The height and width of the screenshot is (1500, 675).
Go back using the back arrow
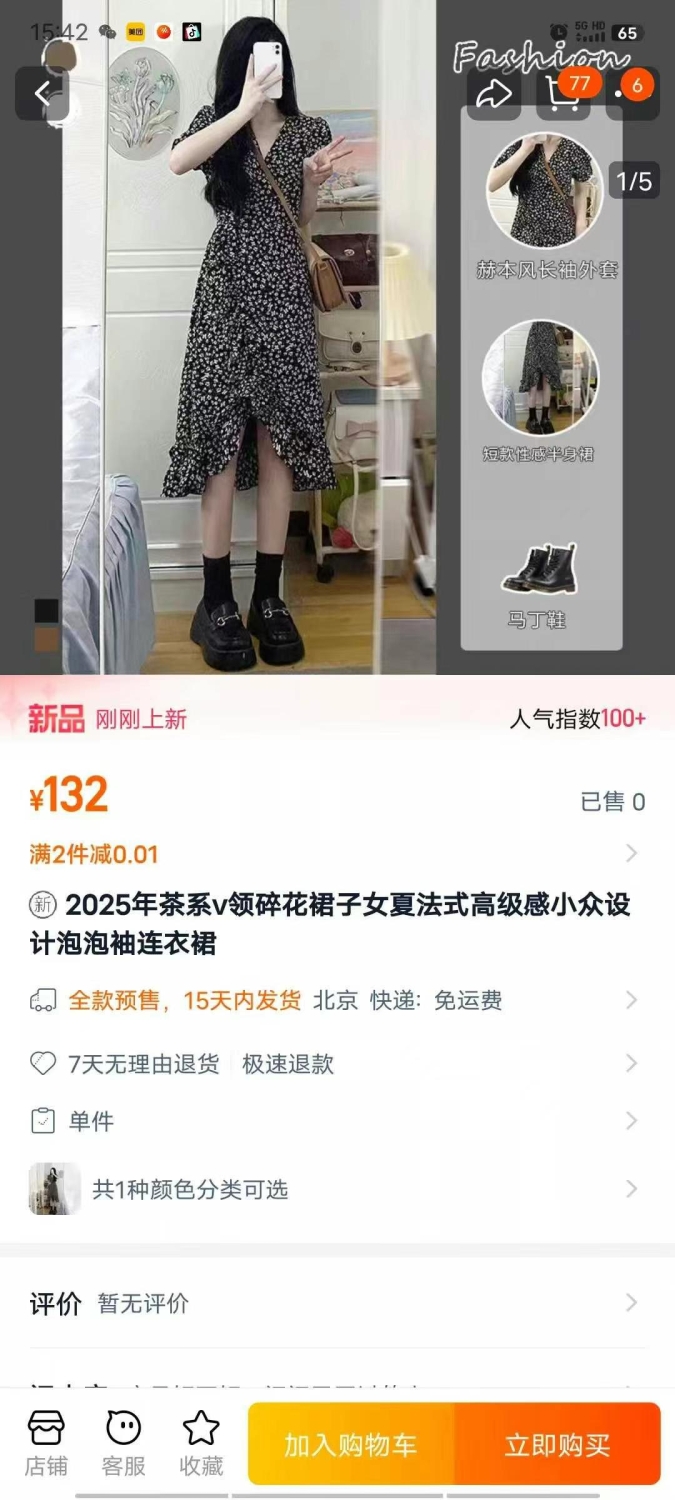coord(42,94)
